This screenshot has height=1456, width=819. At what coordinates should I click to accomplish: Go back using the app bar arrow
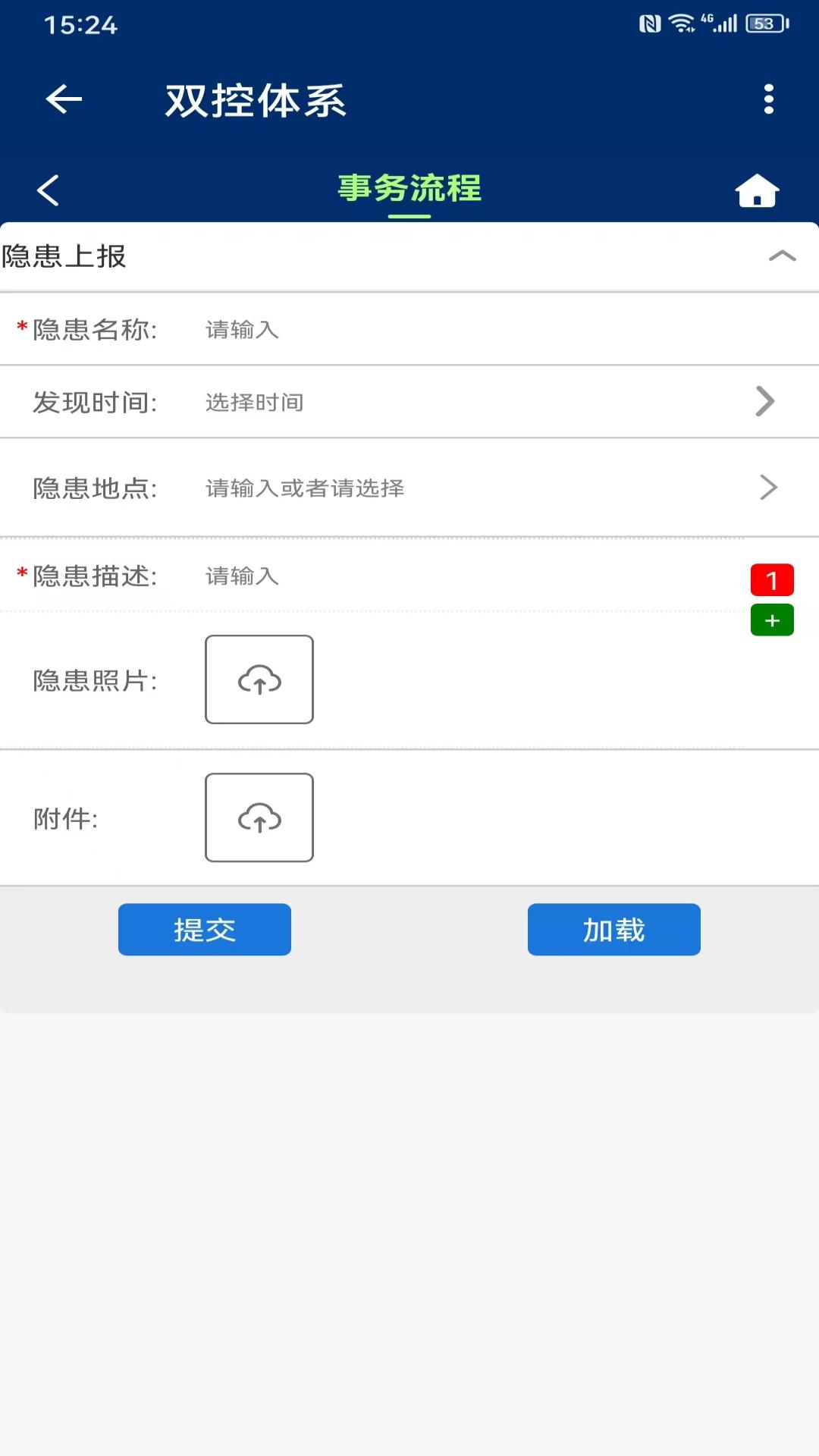(64, 99)
